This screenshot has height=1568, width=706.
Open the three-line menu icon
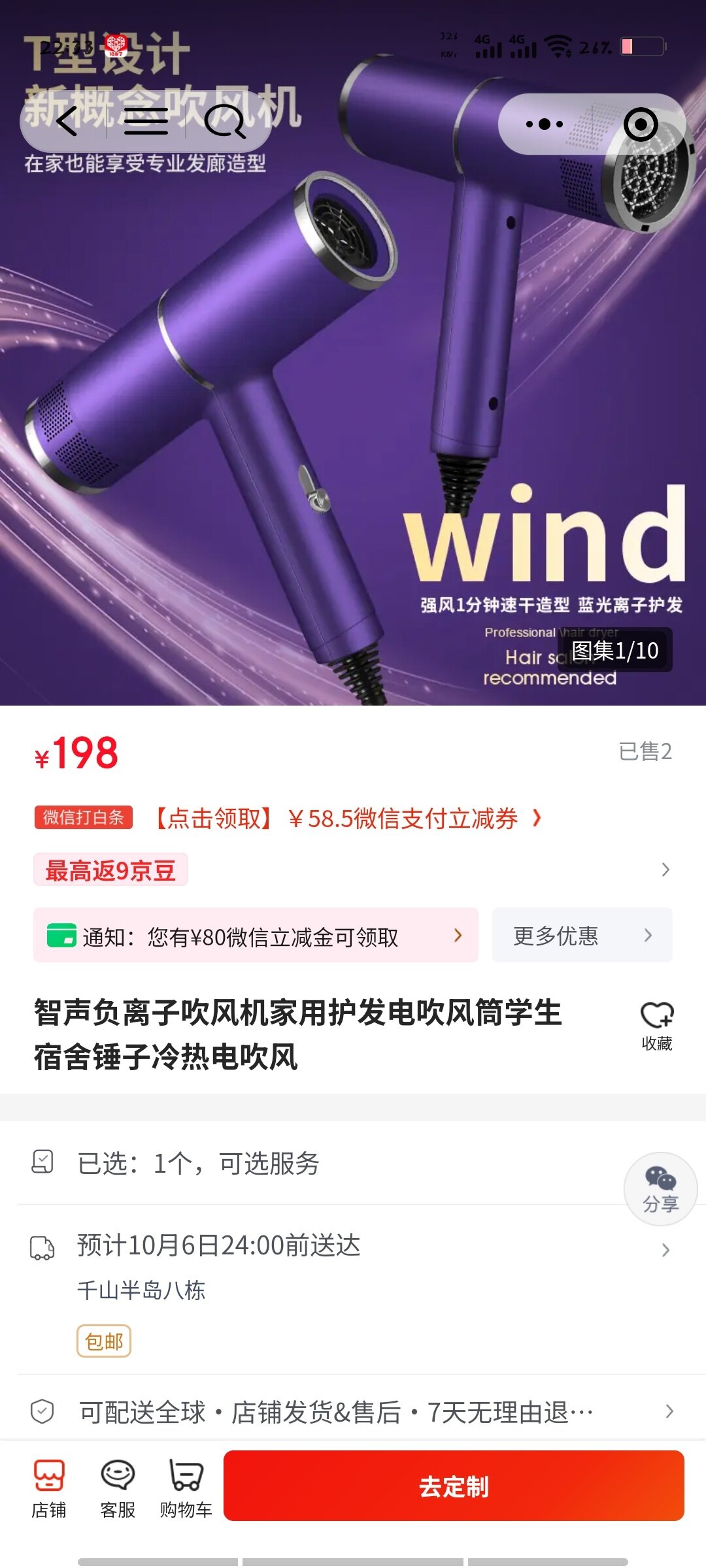pyautogui.click(x=146, y=122)
